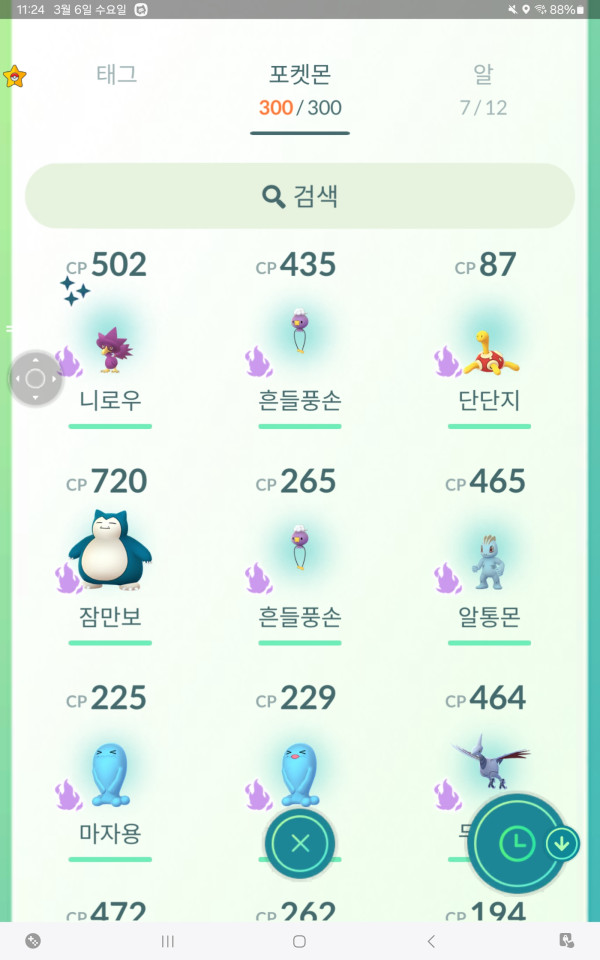Tap the 검색 search box
This screenshot has width=600, height=960.
(x=300, y=196)
